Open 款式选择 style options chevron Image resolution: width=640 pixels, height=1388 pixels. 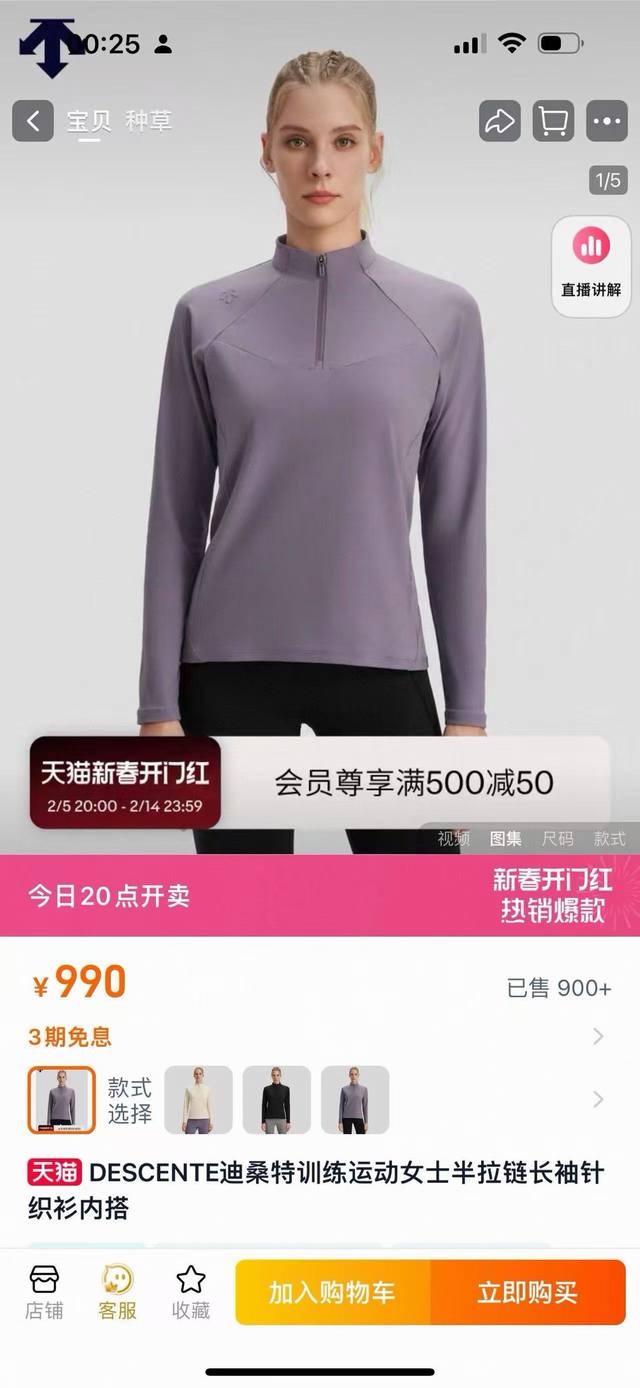pyautogui.click(x=598, y=1100)
